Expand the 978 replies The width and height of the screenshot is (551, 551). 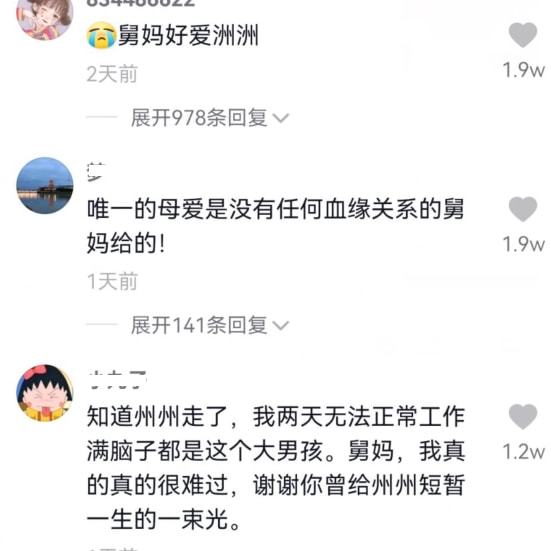[x=210, y=118]
